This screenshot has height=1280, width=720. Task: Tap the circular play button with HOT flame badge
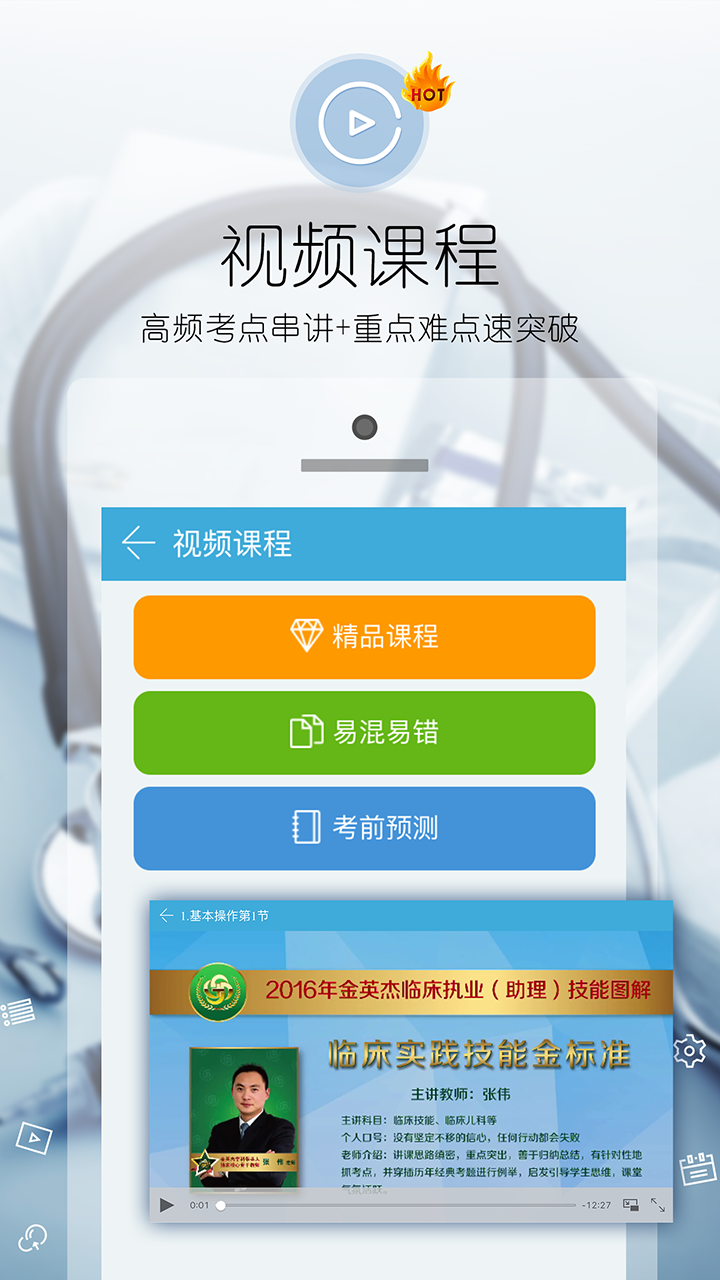pos(360,120)
